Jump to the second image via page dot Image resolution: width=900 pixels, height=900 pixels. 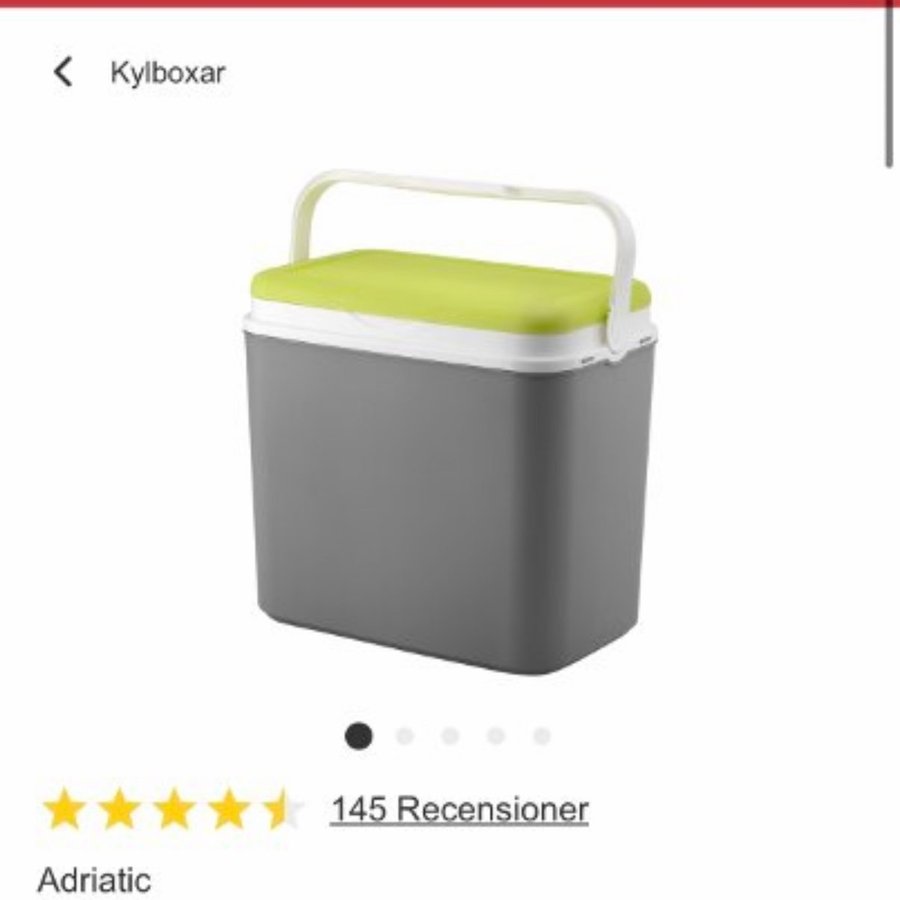point(405,737)
